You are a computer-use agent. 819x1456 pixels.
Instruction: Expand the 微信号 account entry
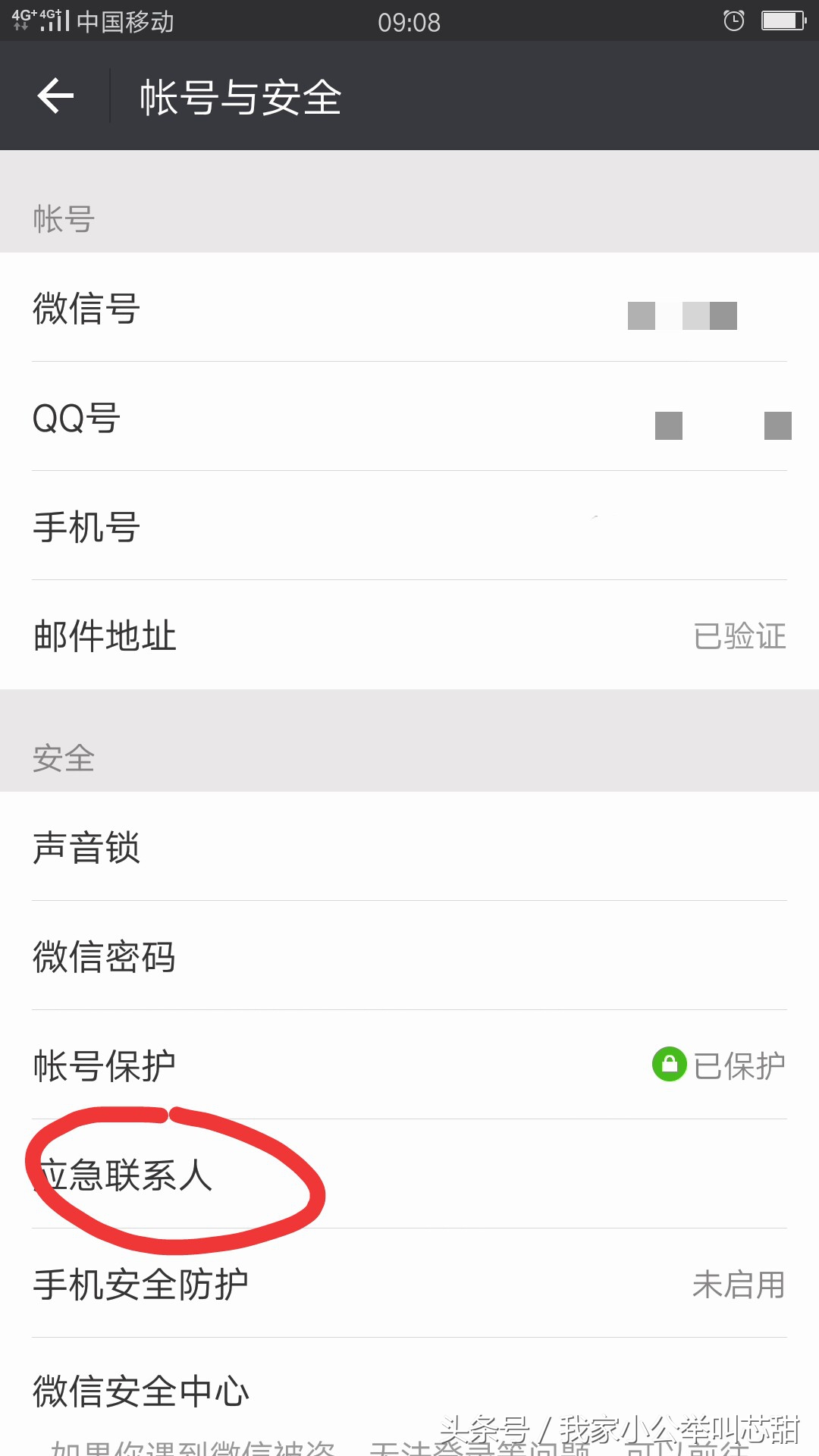coord(409,311)
